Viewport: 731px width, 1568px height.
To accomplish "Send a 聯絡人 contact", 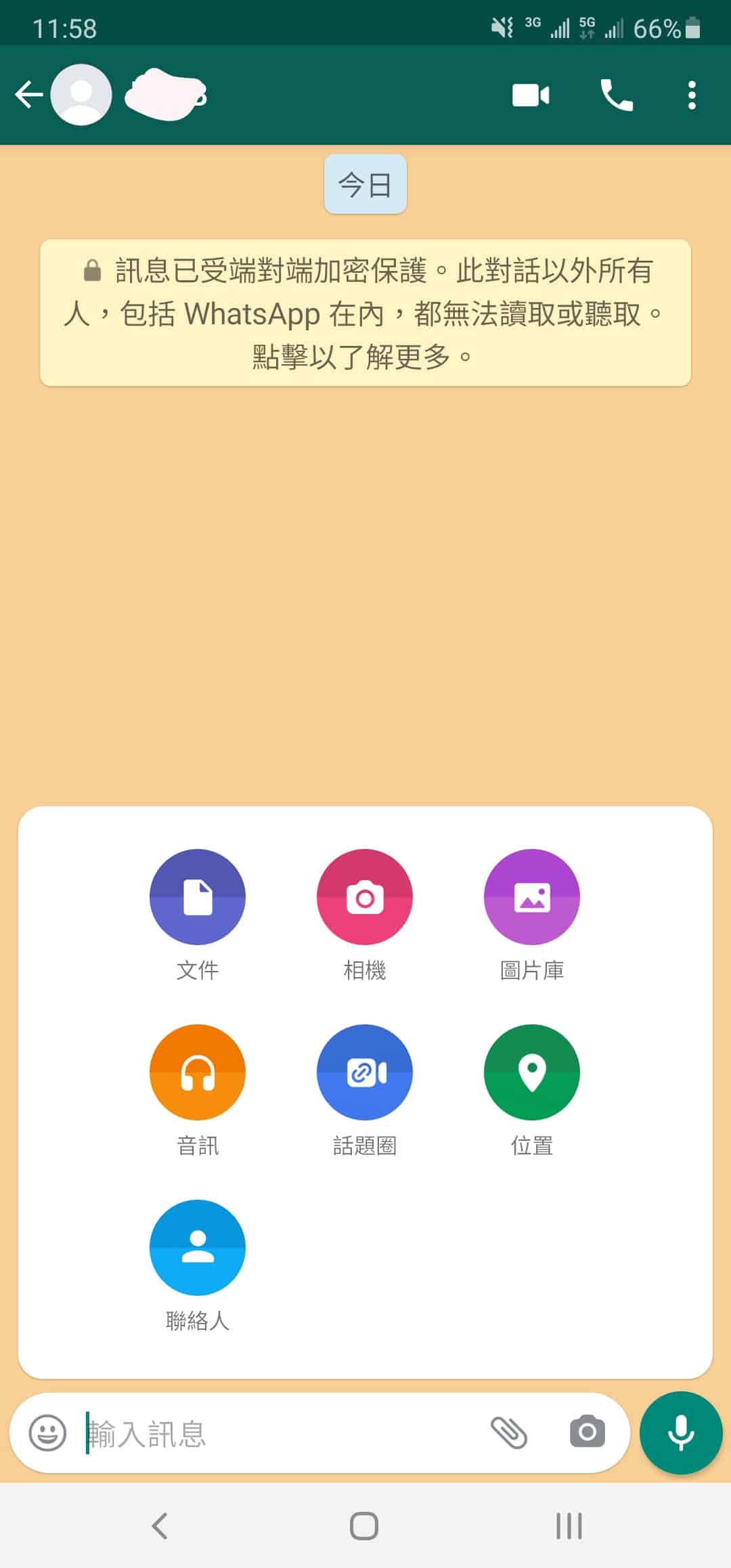I will coord(198,1247).
